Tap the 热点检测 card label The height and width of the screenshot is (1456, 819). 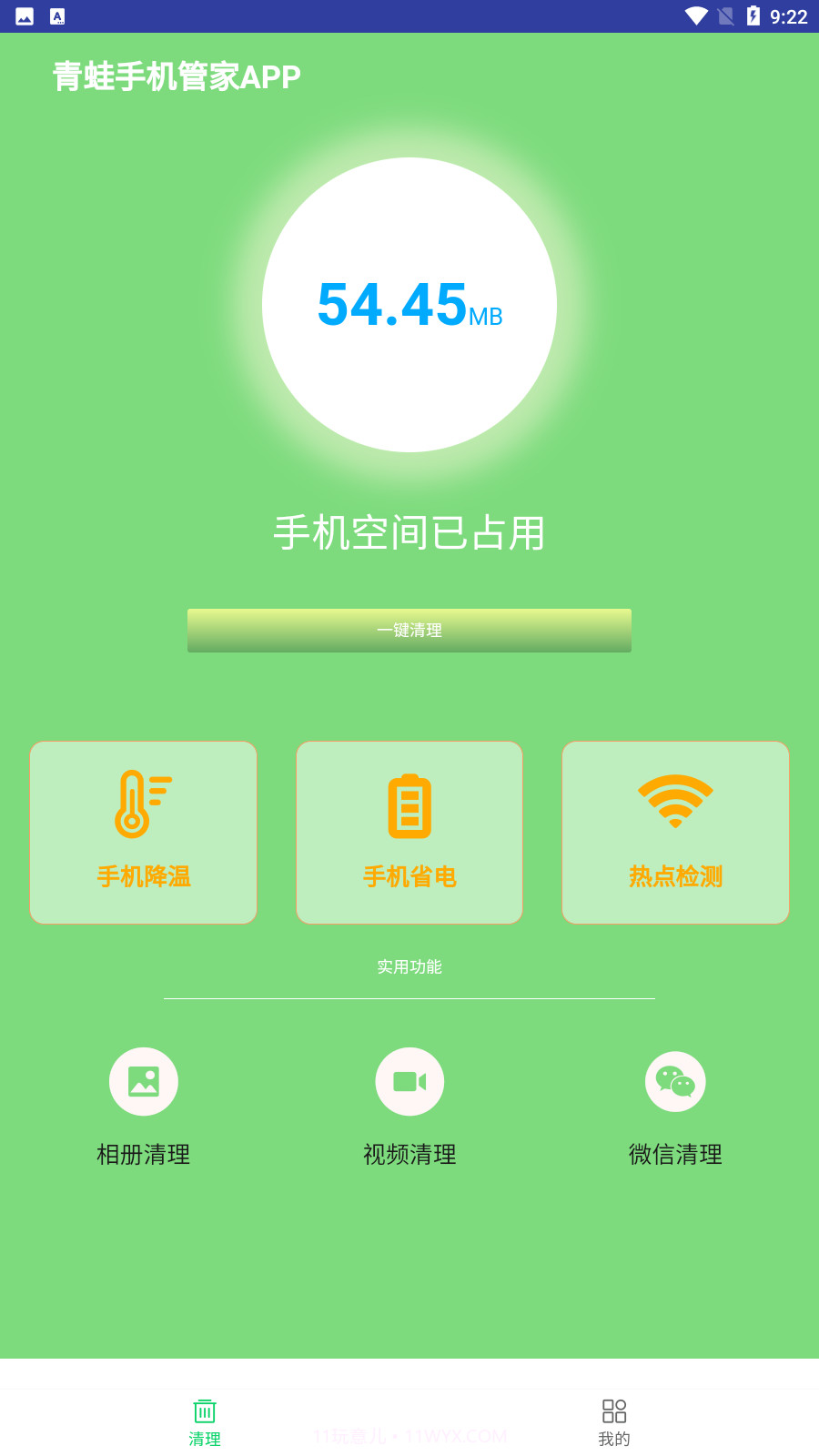[x=675, y=877]
